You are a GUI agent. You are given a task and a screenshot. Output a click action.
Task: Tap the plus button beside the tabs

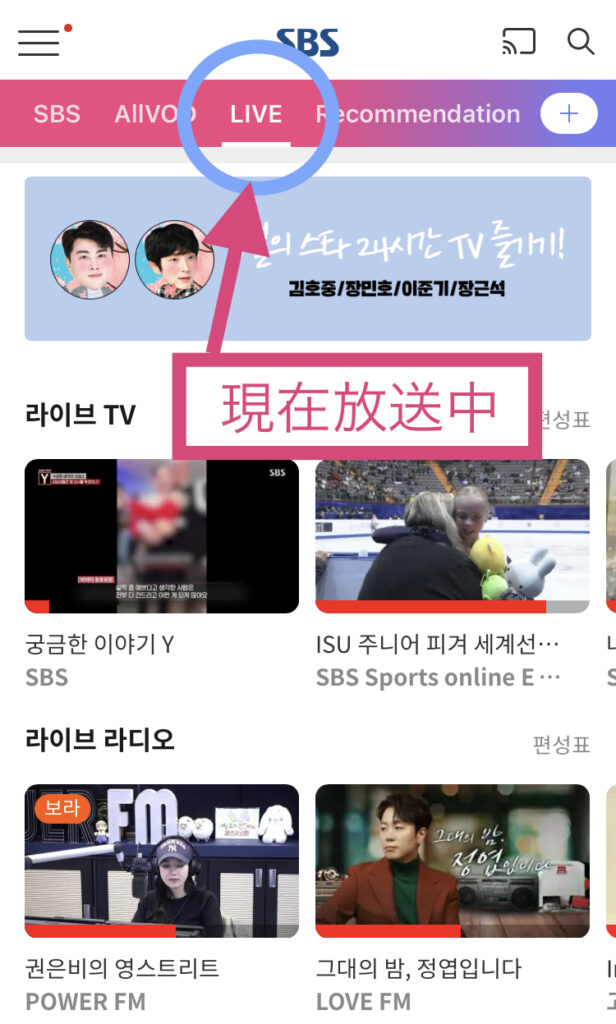coord(568,114)
